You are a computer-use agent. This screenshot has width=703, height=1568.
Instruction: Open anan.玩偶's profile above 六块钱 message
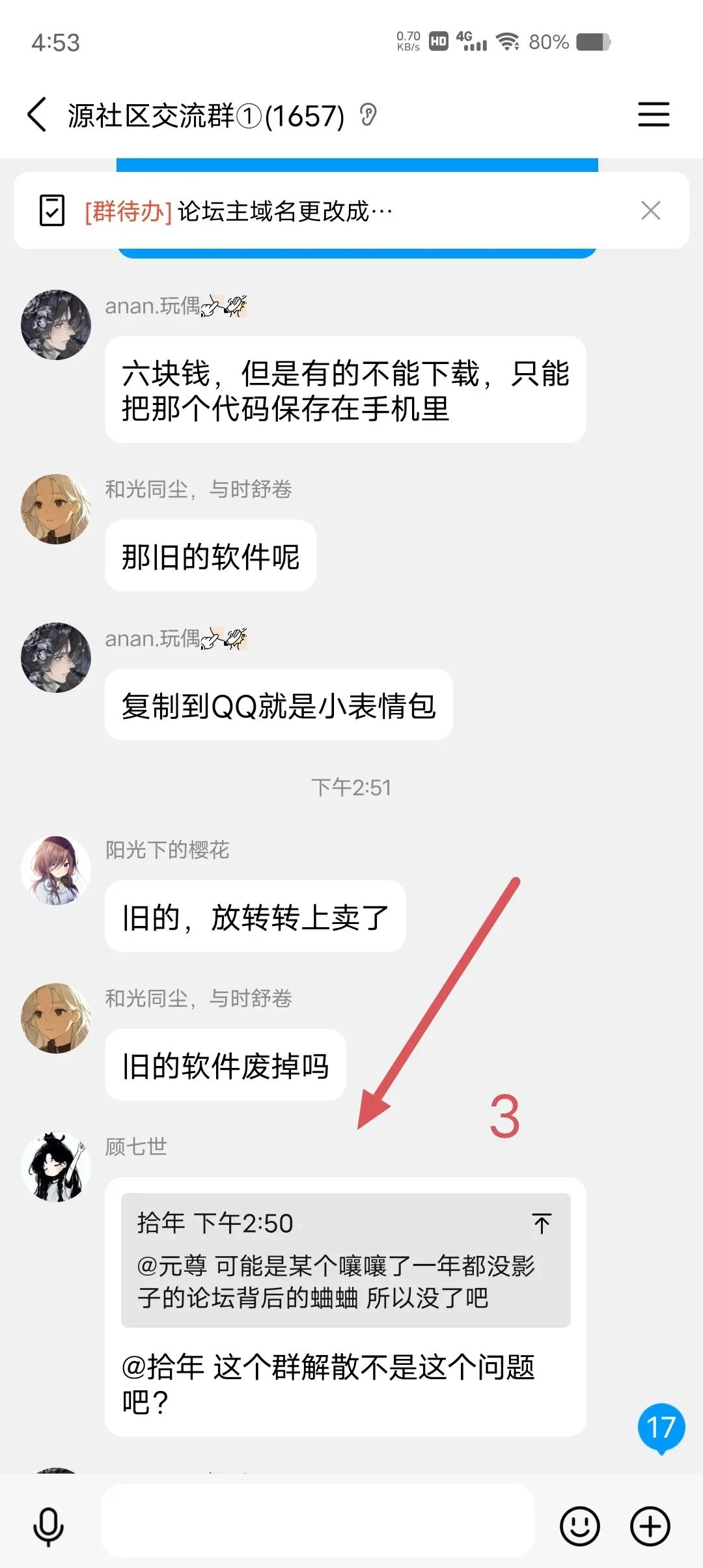56,325
